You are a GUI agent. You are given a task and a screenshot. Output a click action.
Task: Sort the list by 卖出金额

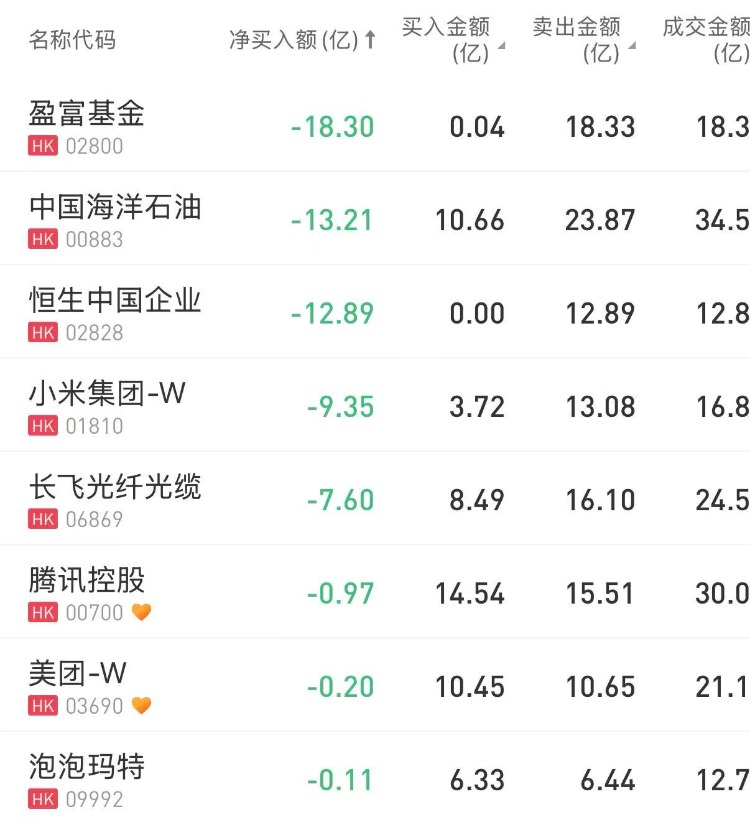(582, 40)
